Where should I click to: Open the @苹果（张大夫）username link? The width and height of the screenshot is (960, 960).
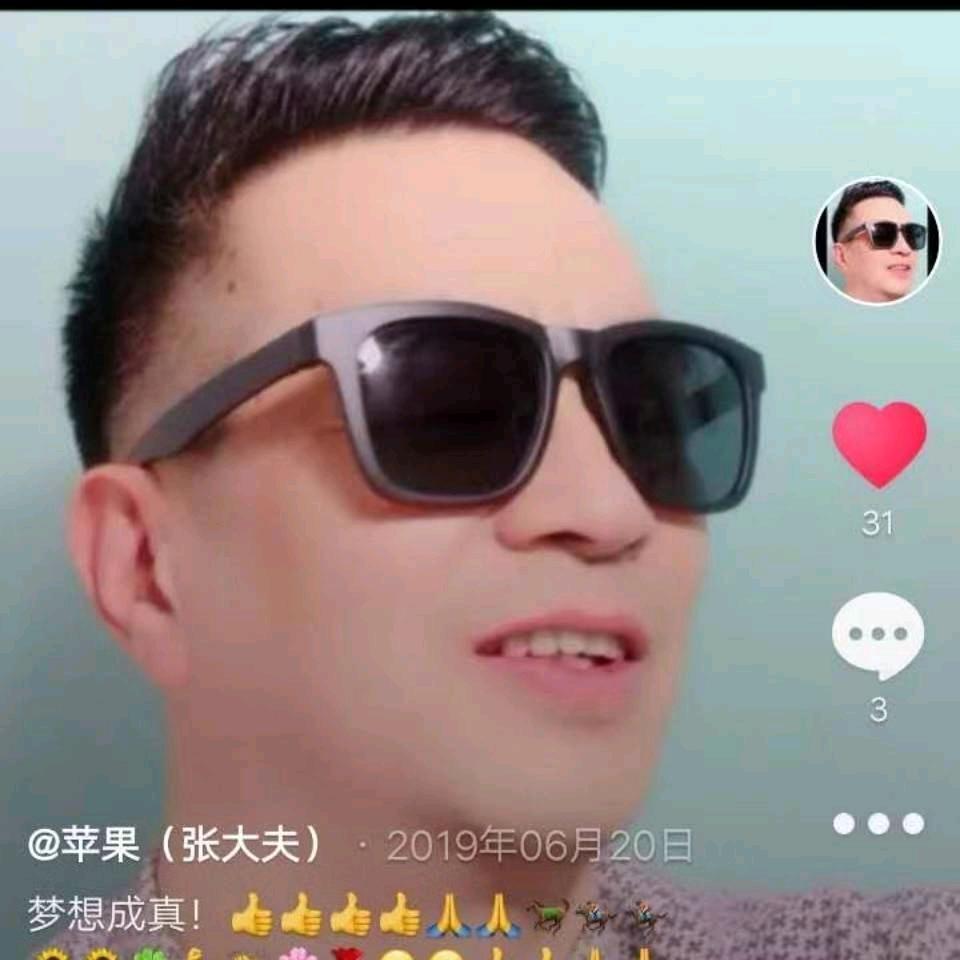pos(177,846)
